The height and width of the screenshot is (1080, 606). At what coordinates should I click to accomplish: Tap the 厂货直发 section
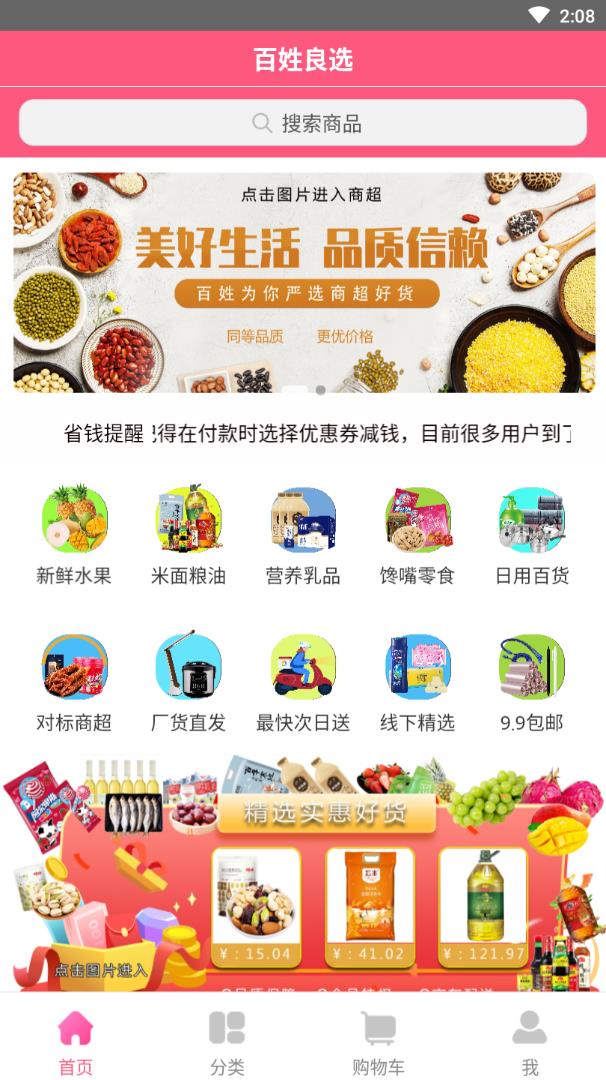(x=188, y=682)
